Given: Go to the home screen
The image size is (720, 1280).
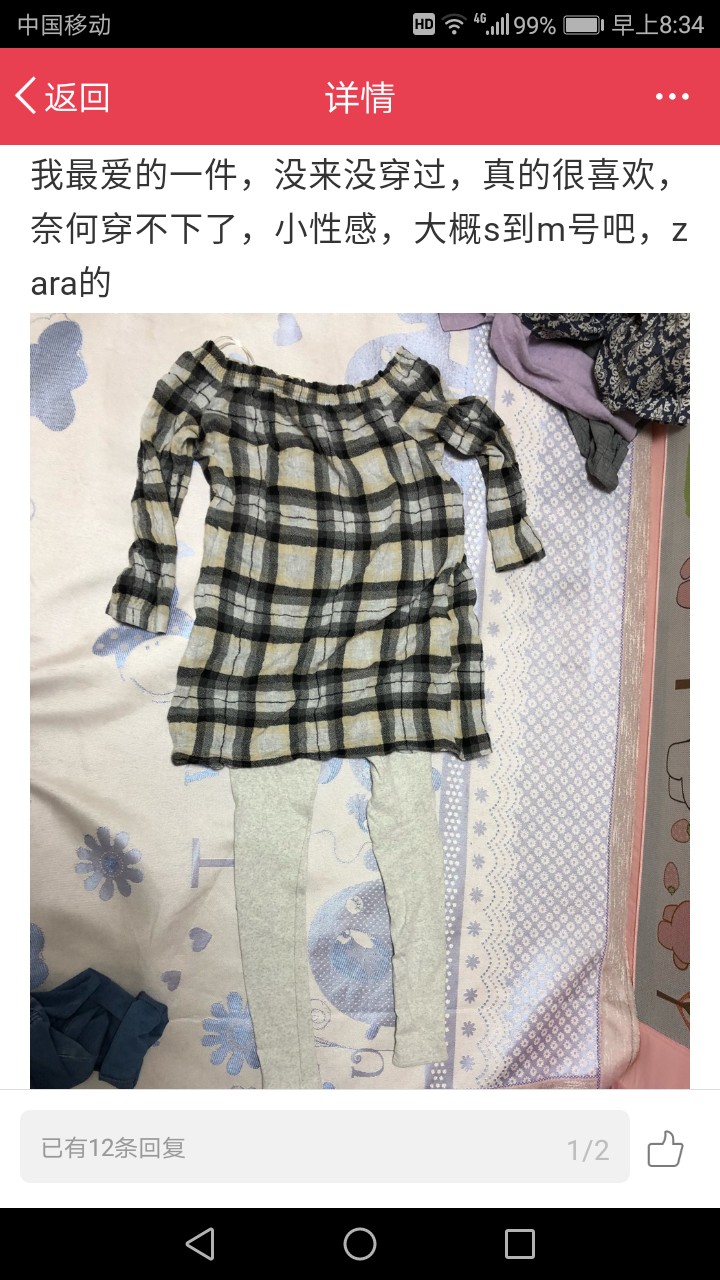Looking at the screenshot, I should [x=360, y=1244].
